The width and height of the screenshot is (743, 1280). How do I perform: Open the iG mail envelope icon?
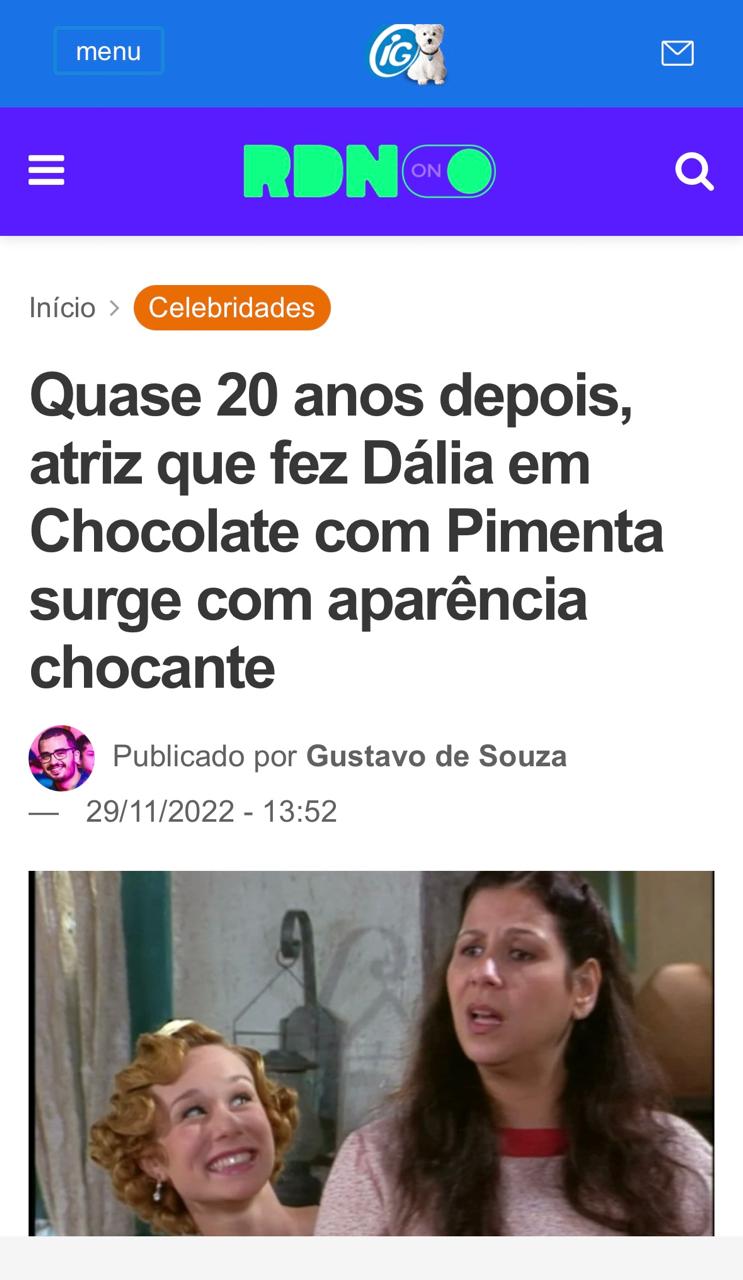[677, 53]
